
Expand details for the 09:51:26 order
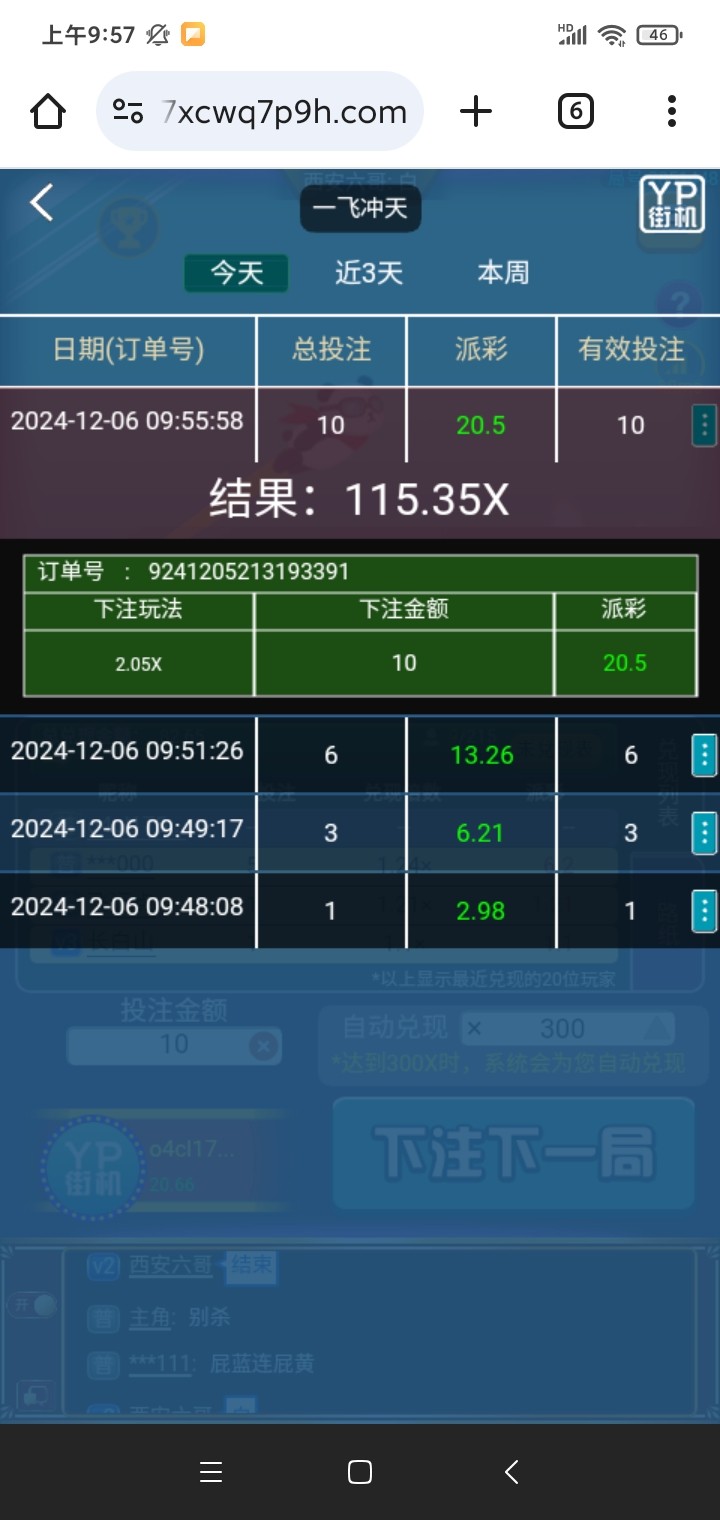704,755
